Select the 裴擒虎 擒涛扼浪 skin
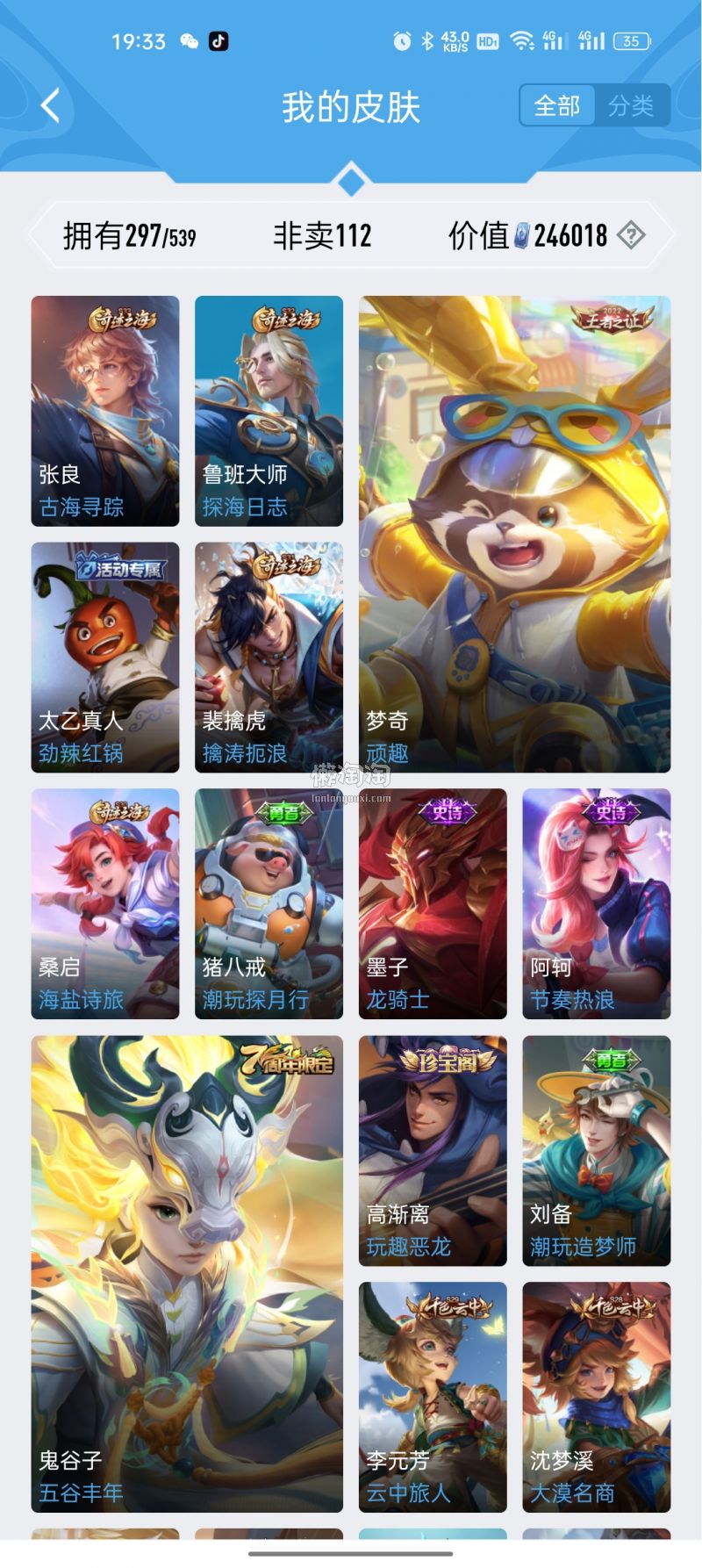Image resolution: width=702 pixels, height=1568 pixels. coord(269,657)
